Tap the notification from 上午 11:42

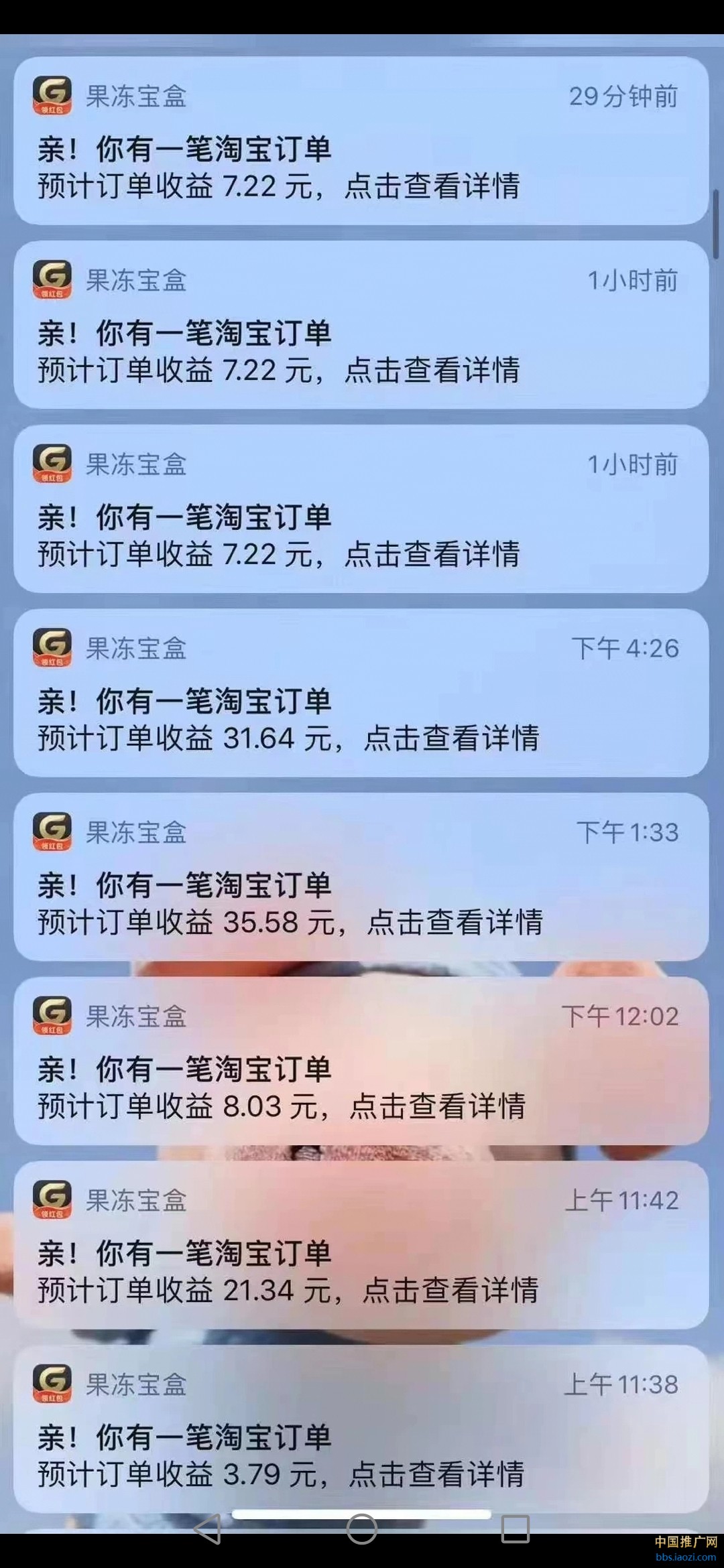click(361, 1246)
